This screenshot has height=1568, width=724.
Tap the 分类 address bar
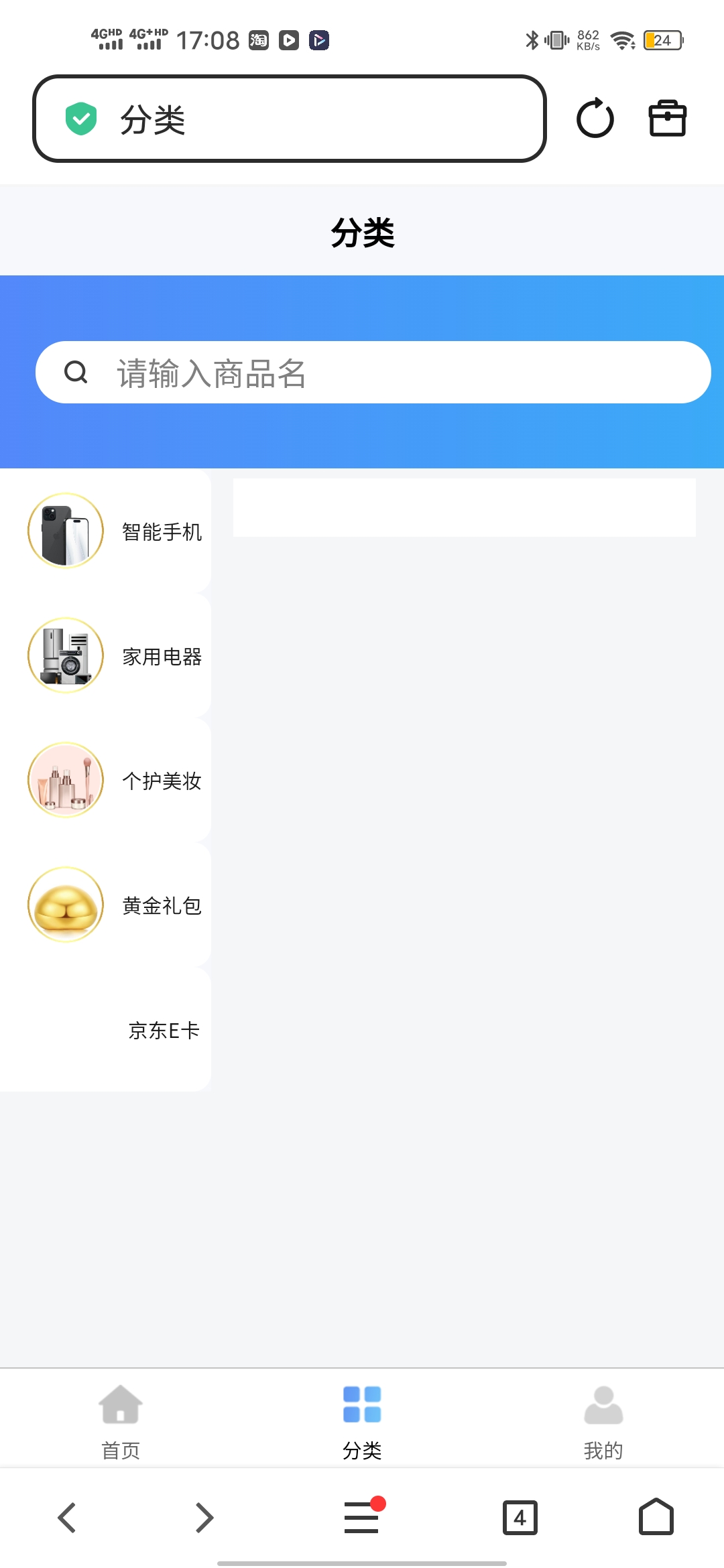(x=289, y=119)
